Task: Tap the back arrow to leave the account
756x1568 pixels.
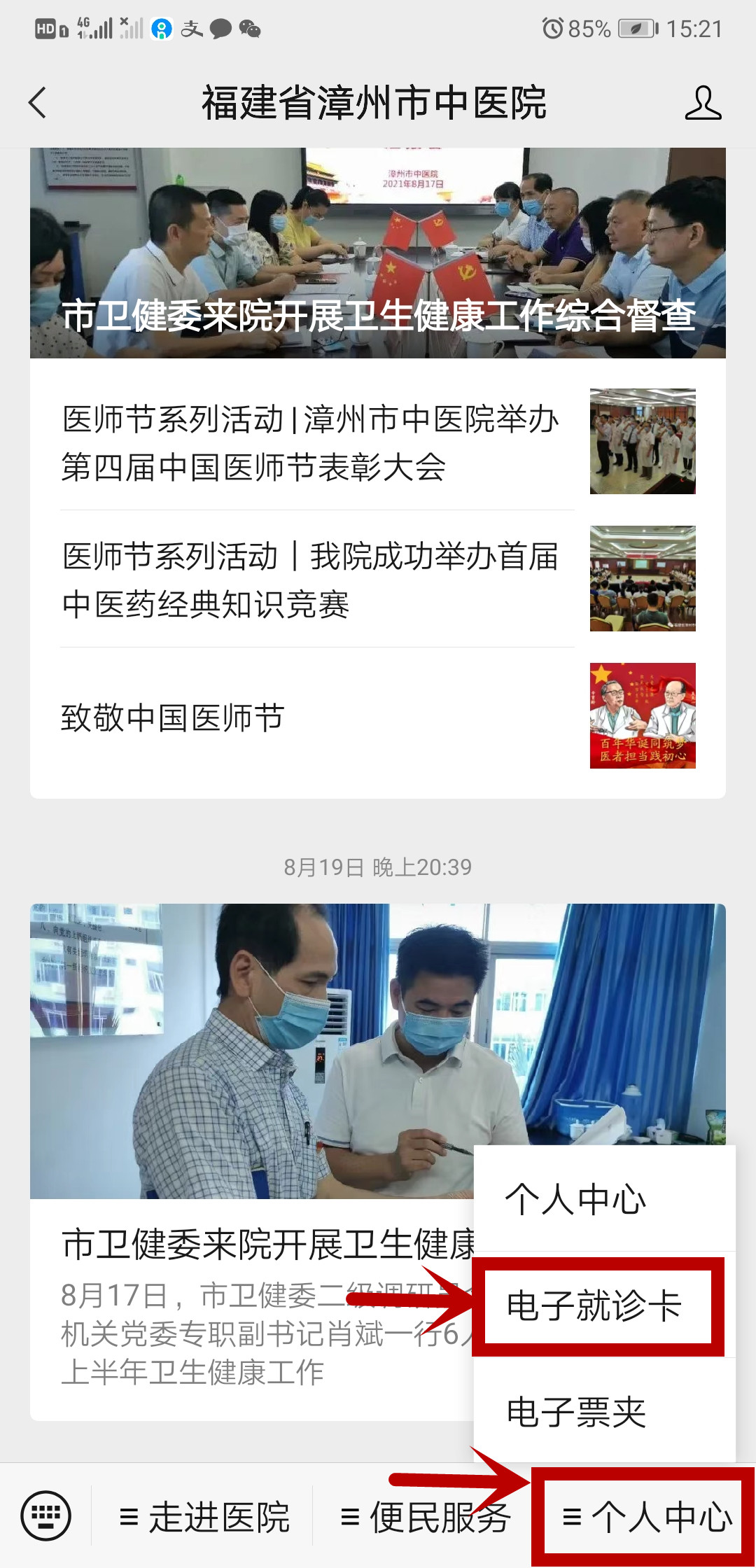Action: (x=36, y=102)
